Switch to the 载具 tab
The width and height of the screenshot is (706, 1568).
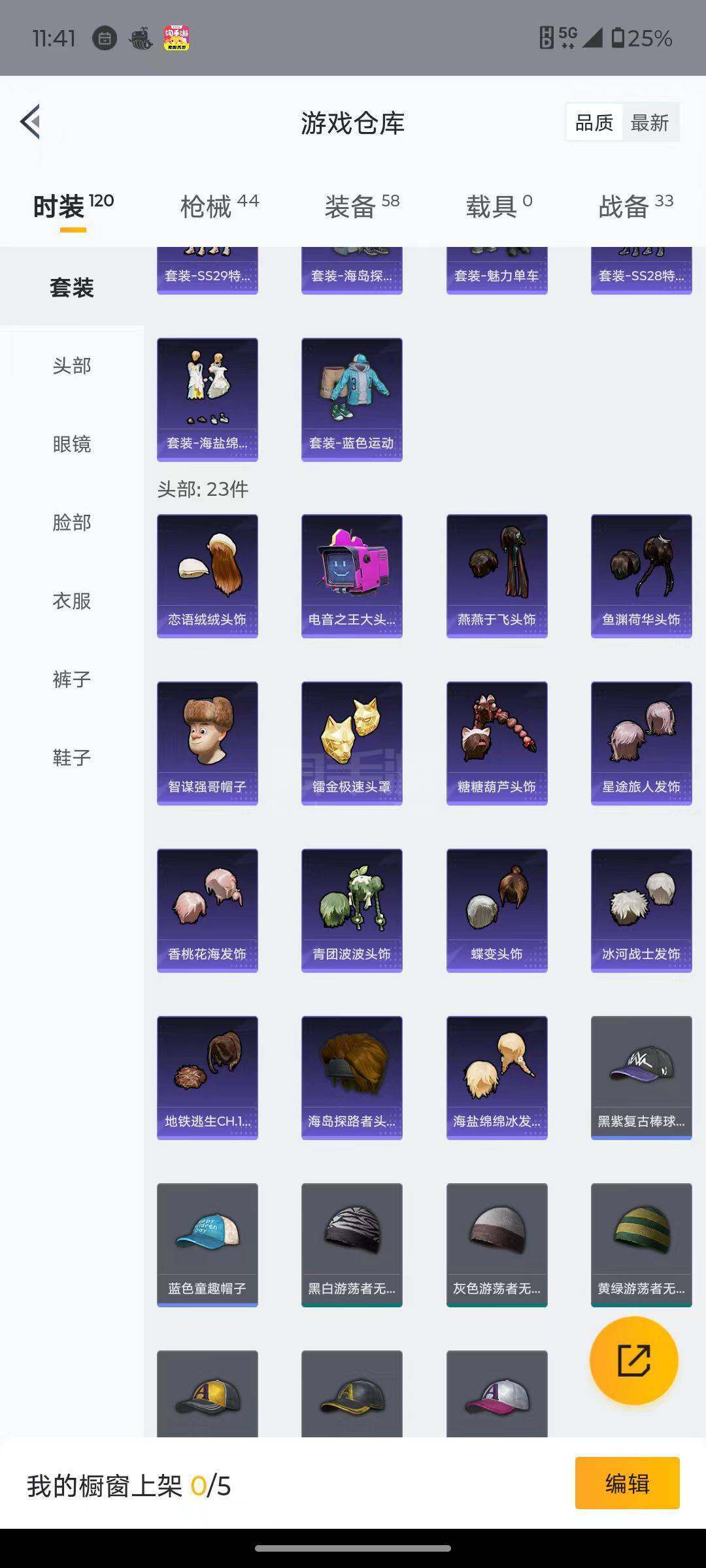[x=499, y=206]
